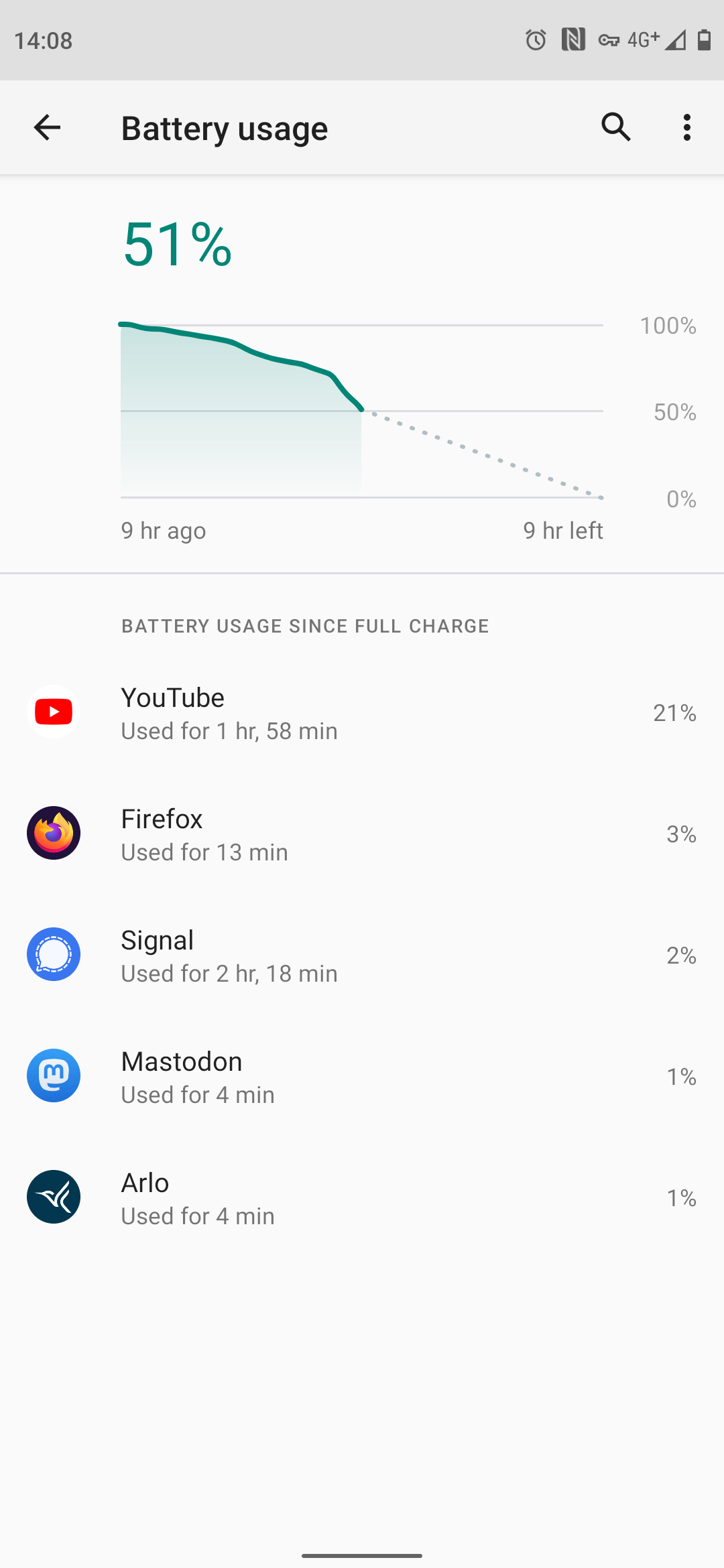Open the three-dot overflow menu
The image size is (724, 1568).
(x=686, y=127)
